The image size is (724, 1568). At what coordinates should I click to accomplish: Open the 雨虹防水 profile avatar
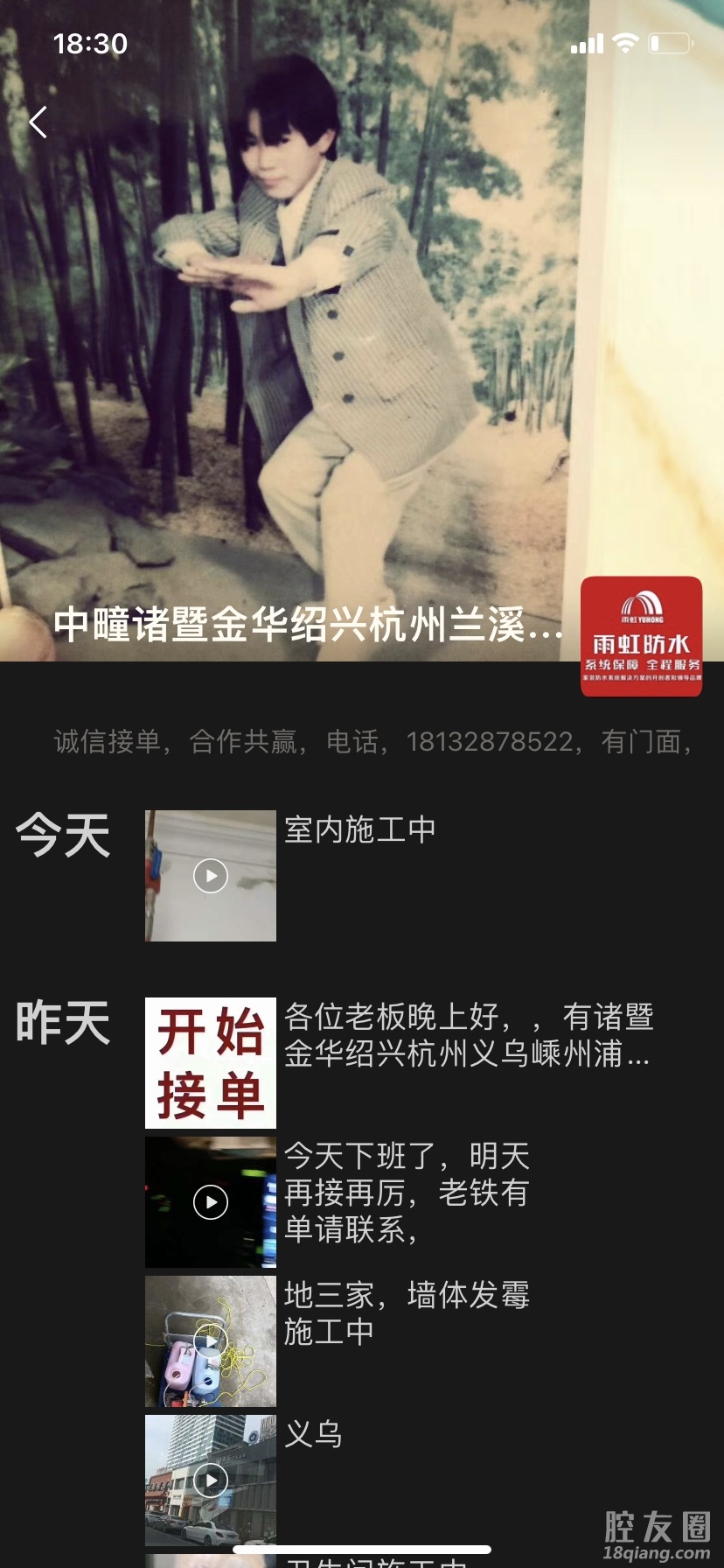(641, 636)
